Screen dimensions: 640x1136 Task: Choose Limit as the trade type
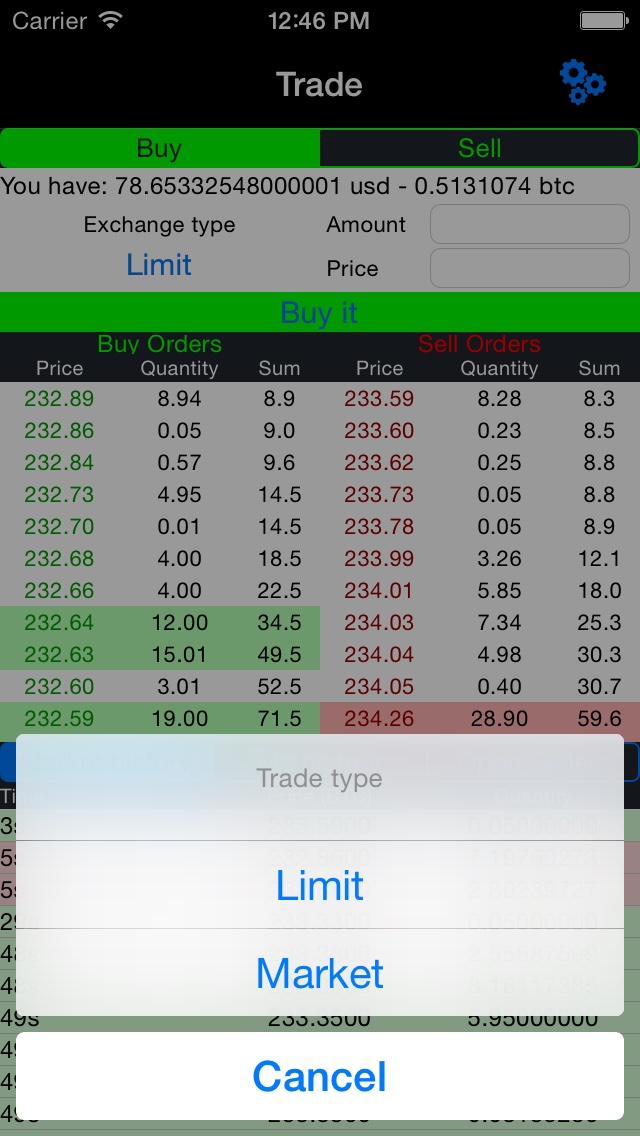(x=320, y=886)
